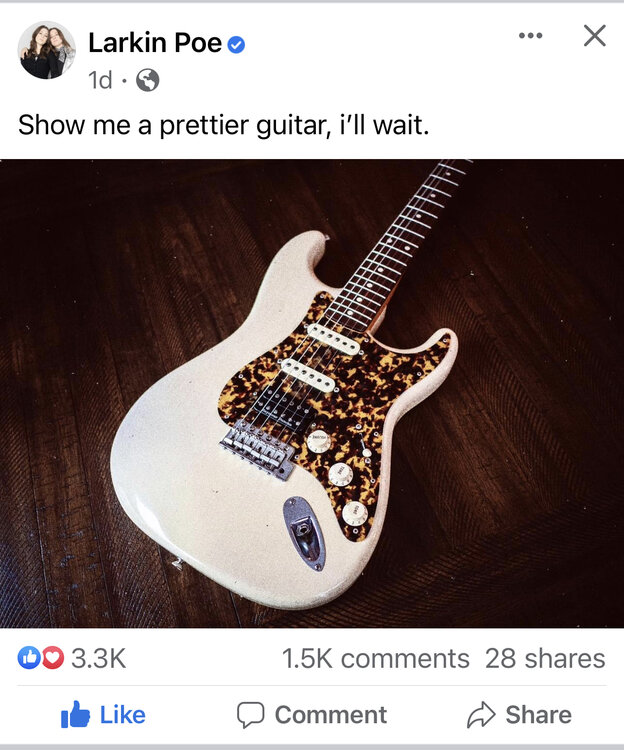The image size is (624, 750).
Task: View the 3.3K reactions list
Action: coord(72,658)
